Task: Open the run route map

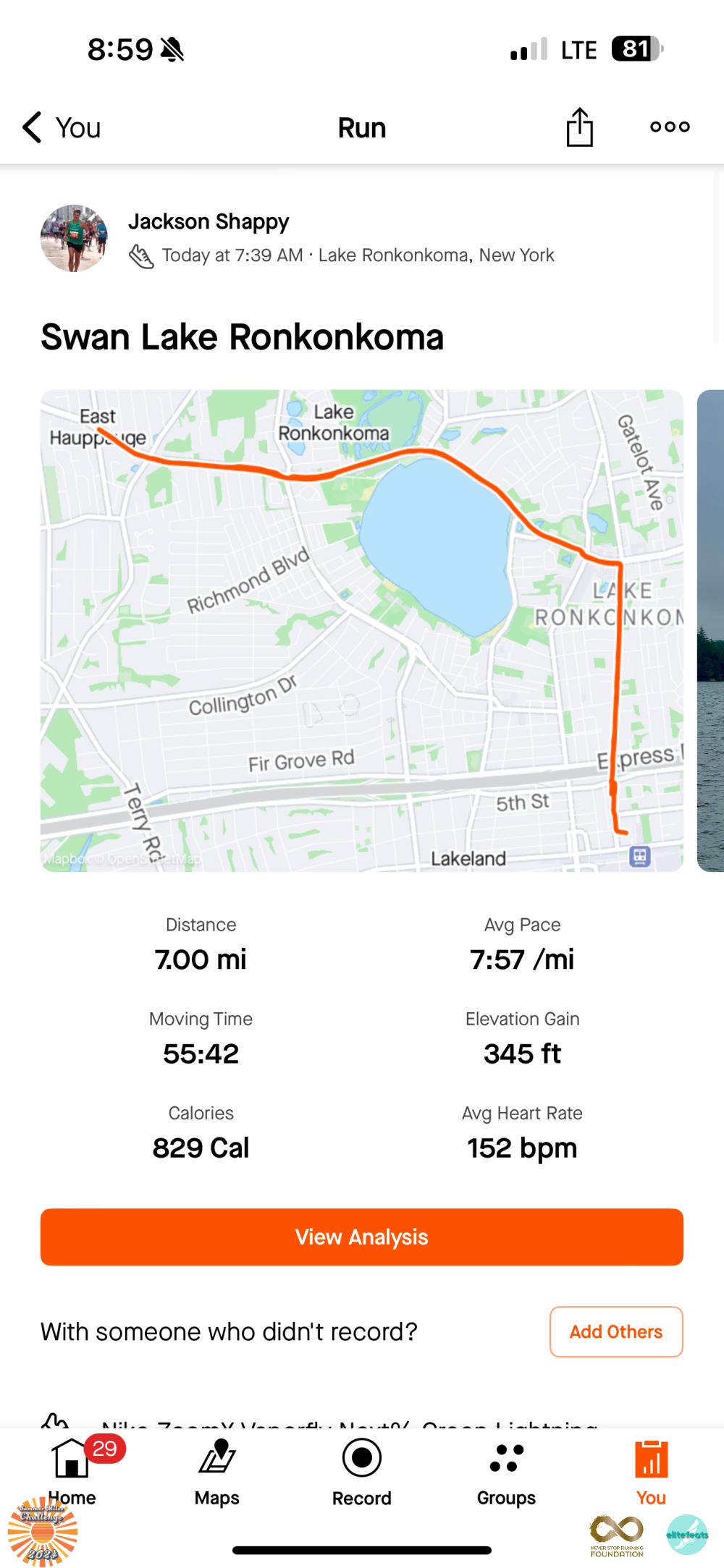Action: tap(361, 630)
